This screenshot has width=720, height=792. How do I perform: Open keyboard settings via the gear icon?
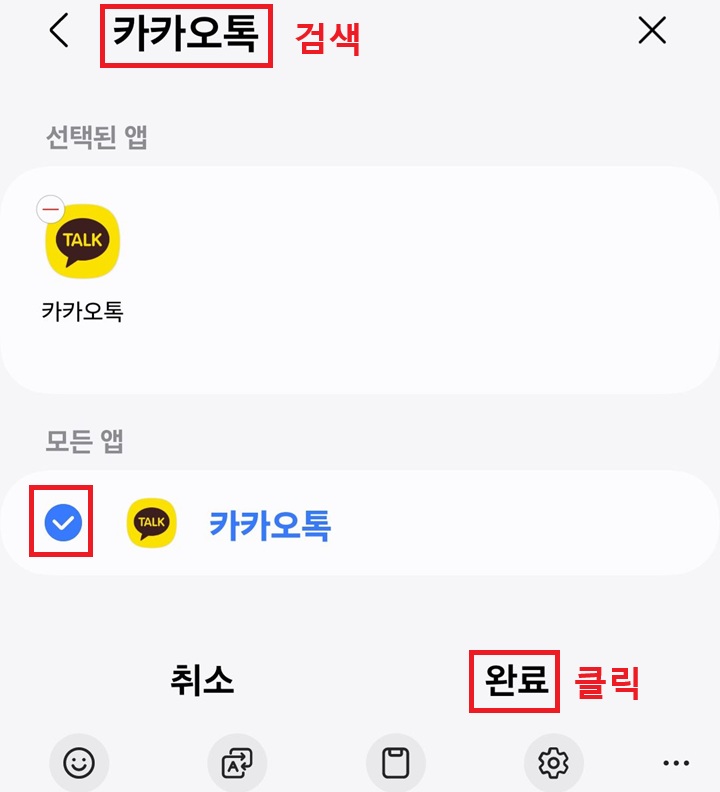pos(554,762)
